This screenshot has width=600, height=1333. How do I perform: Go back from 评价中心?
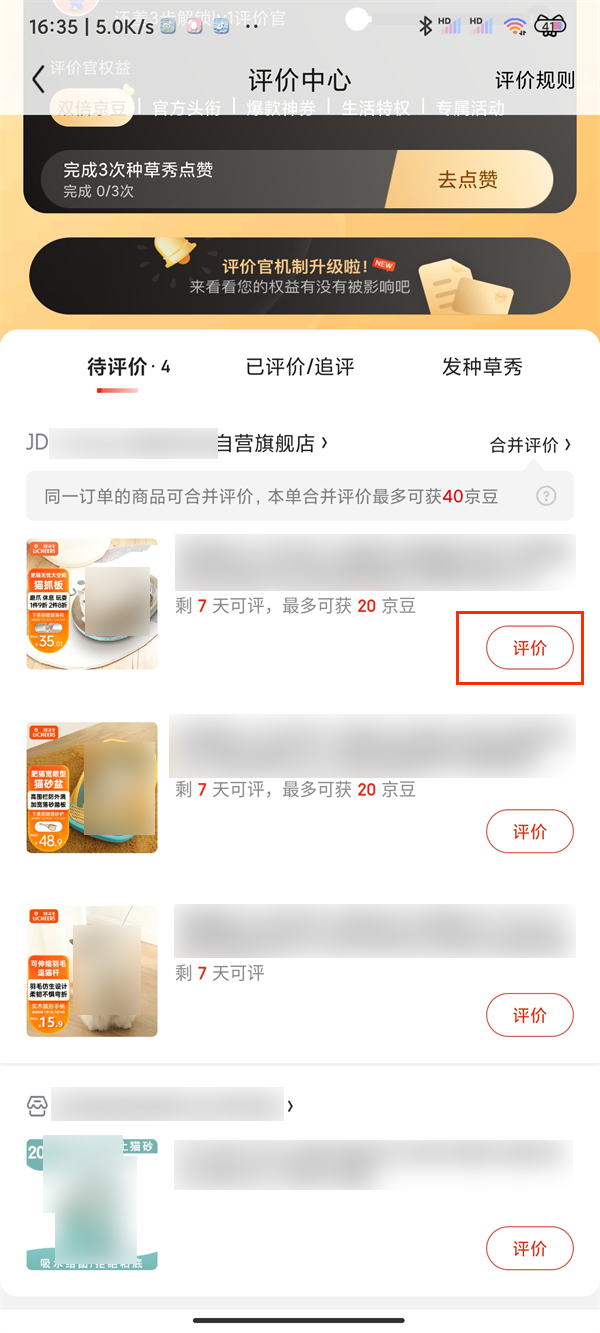38,80
